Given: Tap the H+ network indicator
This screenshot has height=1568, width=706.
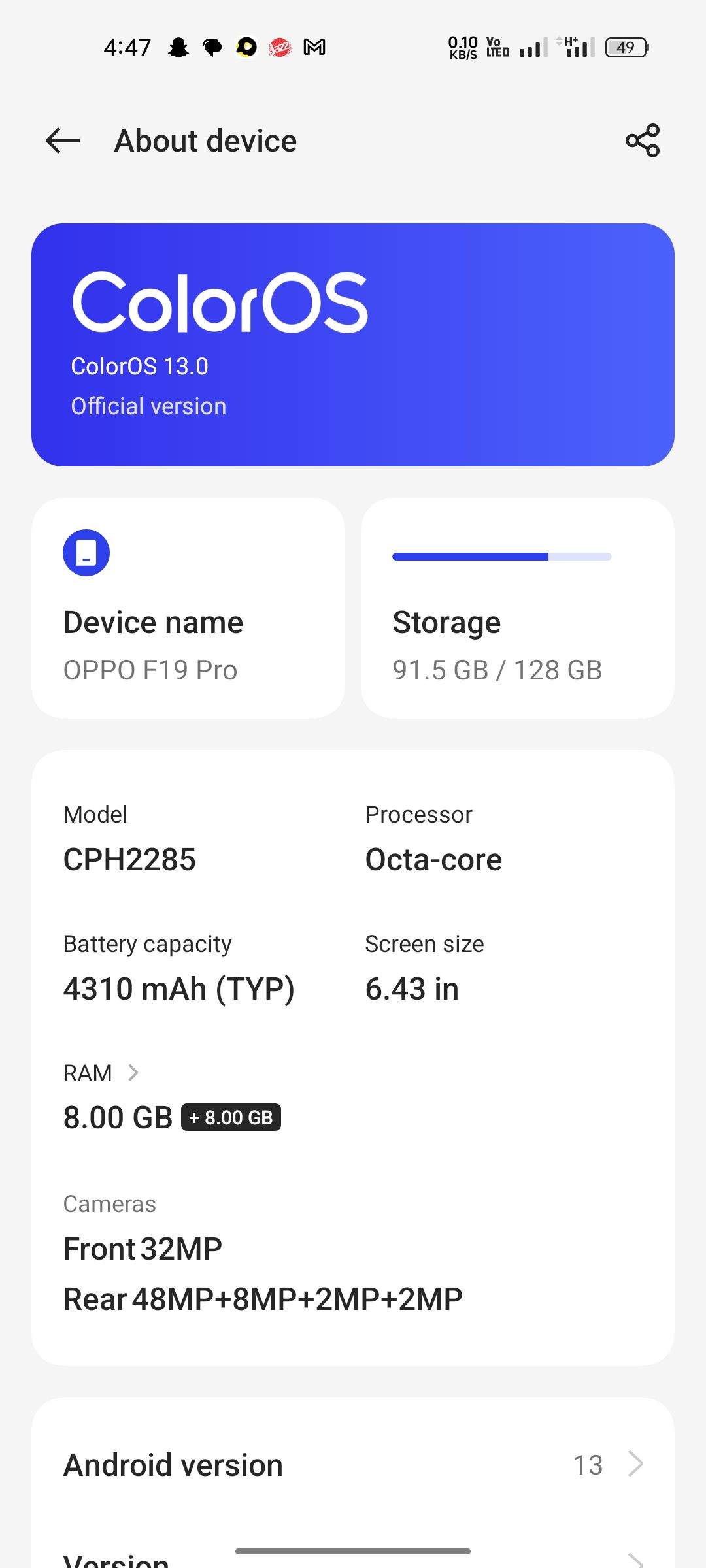Looking at the screenshot, I should click(570, 46).
